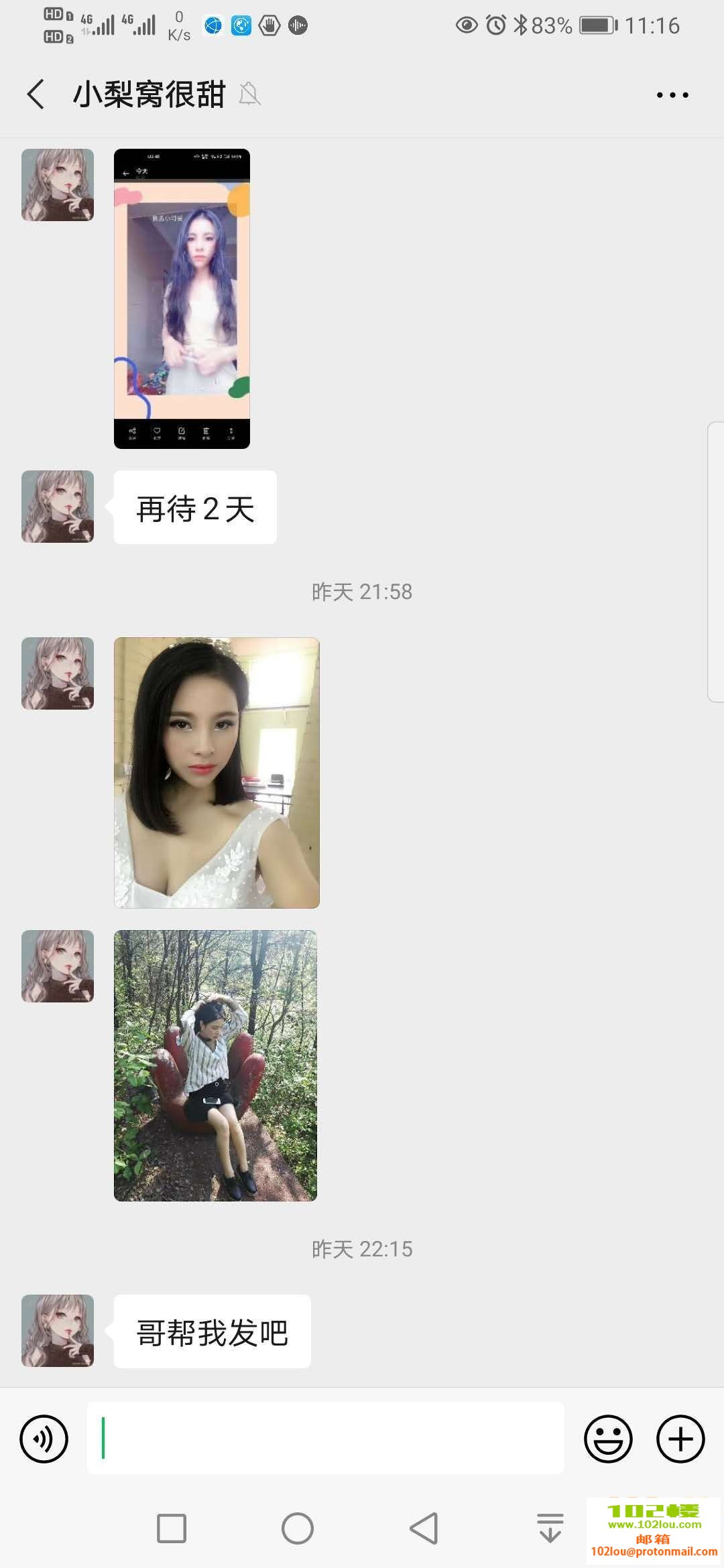Open sender avatar beside "再待2天"

pyautogui.click(x=58, y=507)
